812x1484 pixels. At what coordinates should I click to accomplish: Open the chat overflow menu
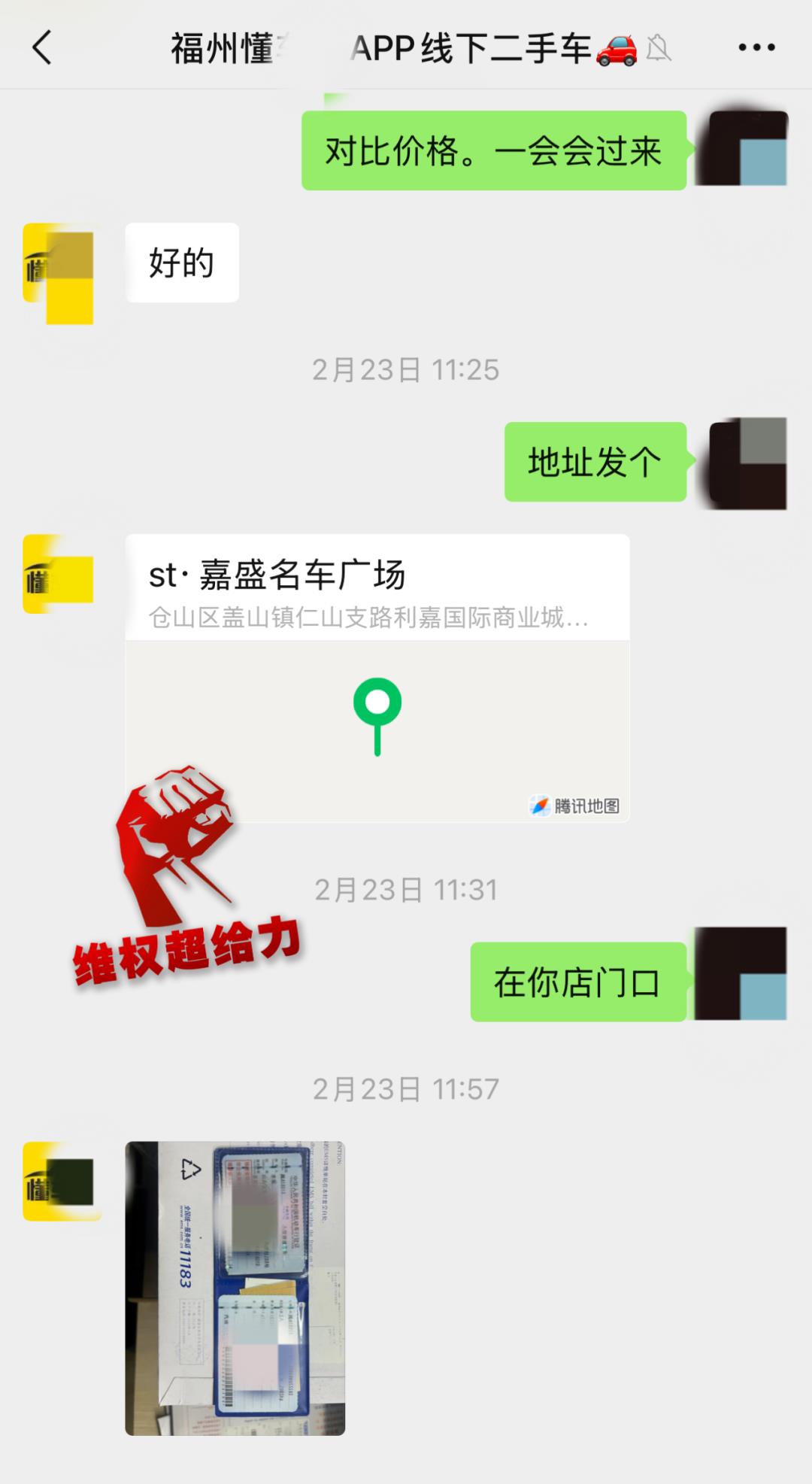tap(756, 48)
